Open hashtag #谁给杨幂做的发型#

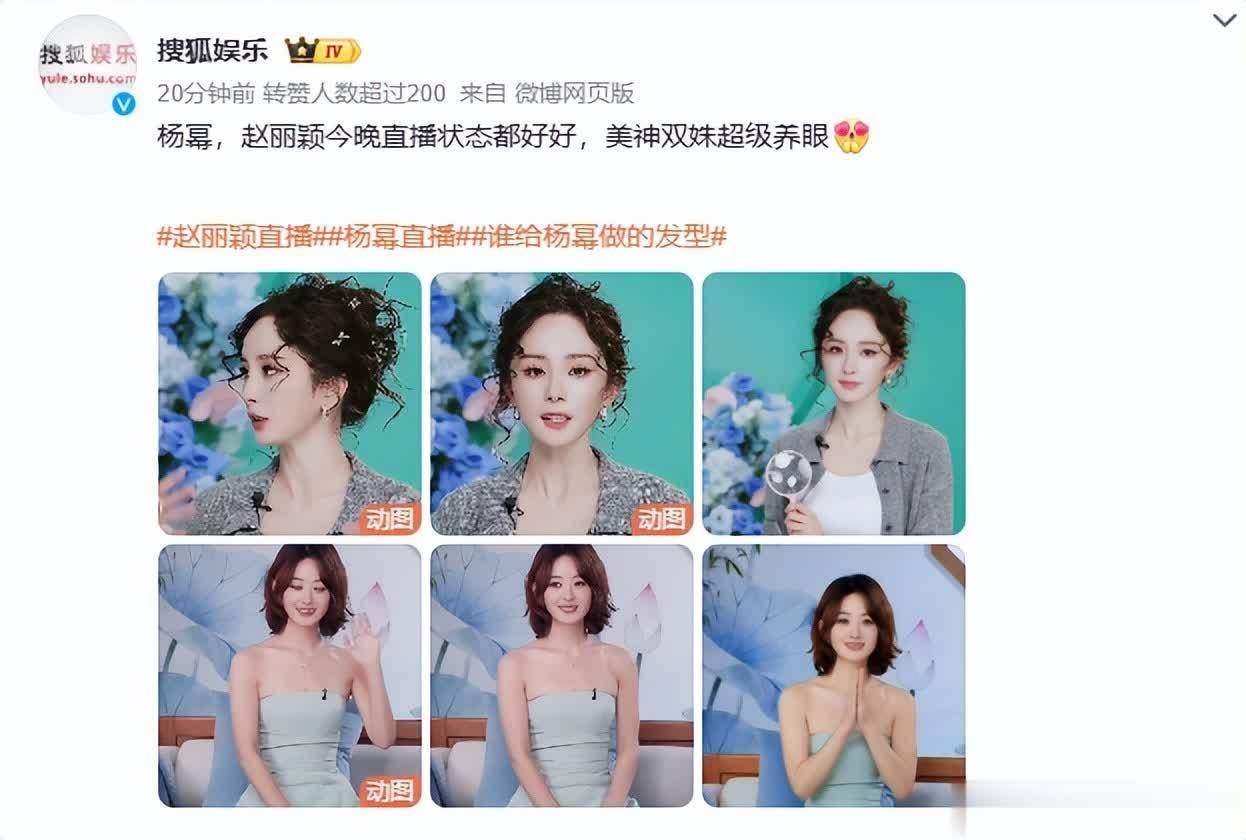tap(592, 237)
